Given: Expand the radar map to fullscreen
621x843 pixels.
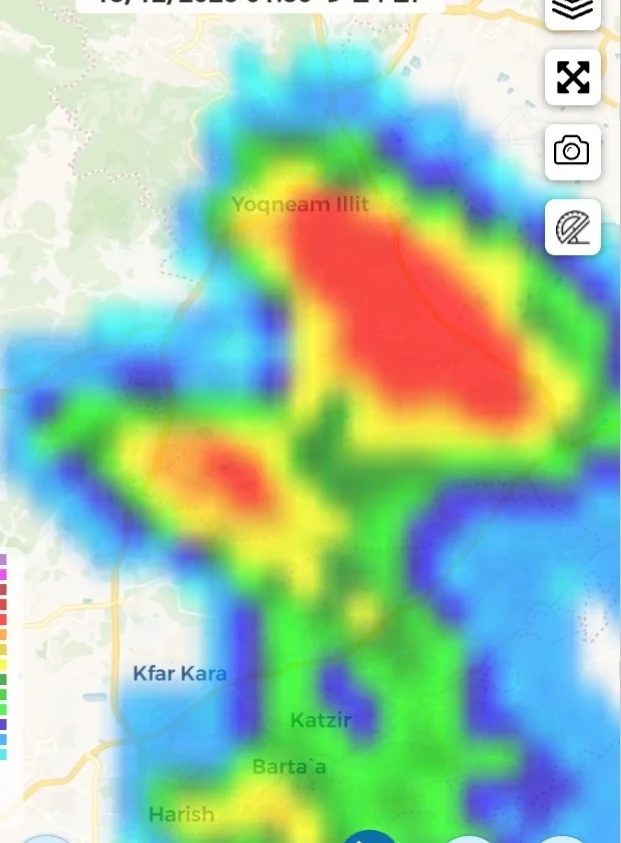Looking at the screenshot, I should 573,77.
